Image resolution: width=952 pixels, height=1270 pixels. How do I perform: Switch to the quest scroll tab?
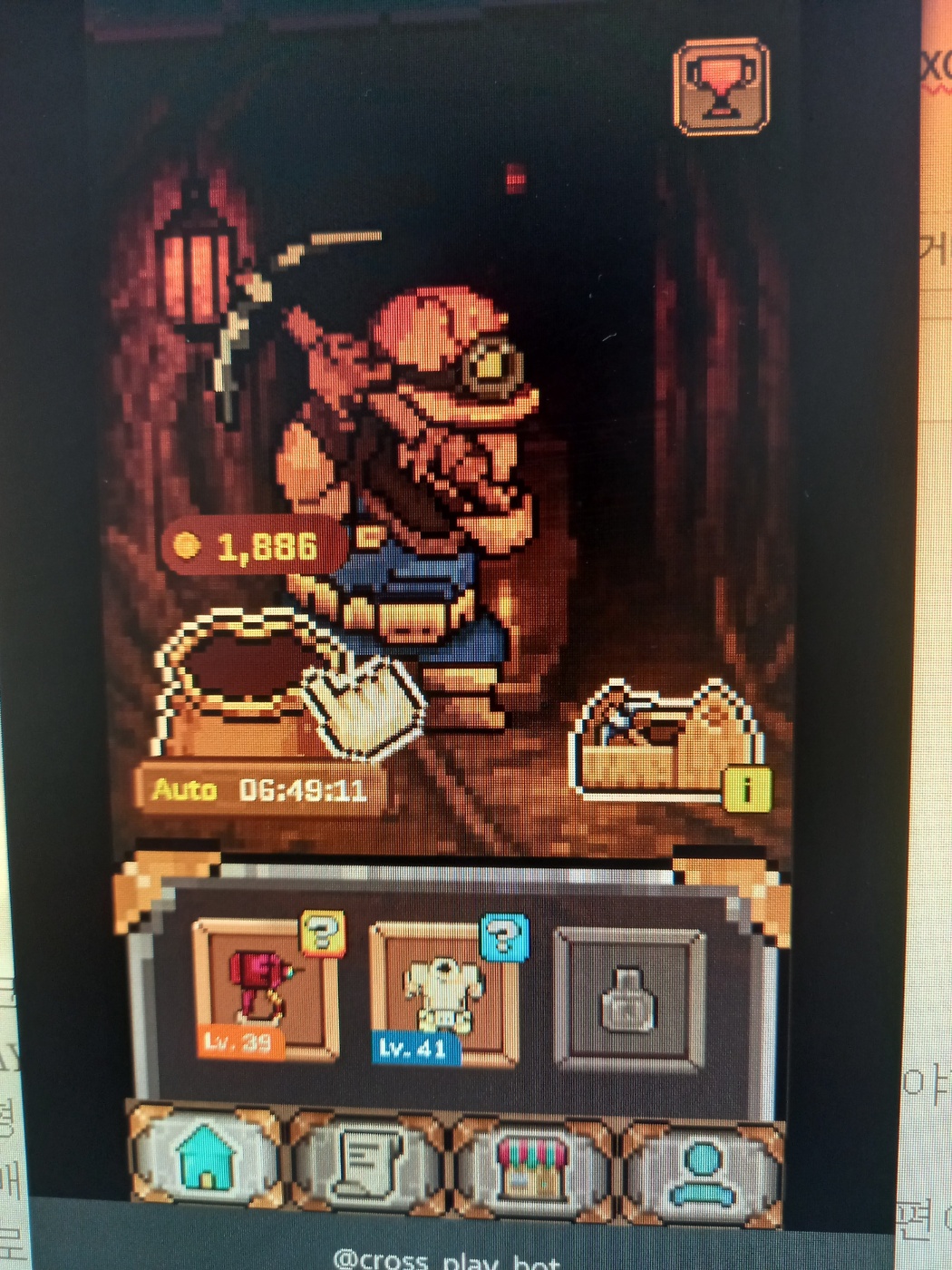[x=368, y=1161]
